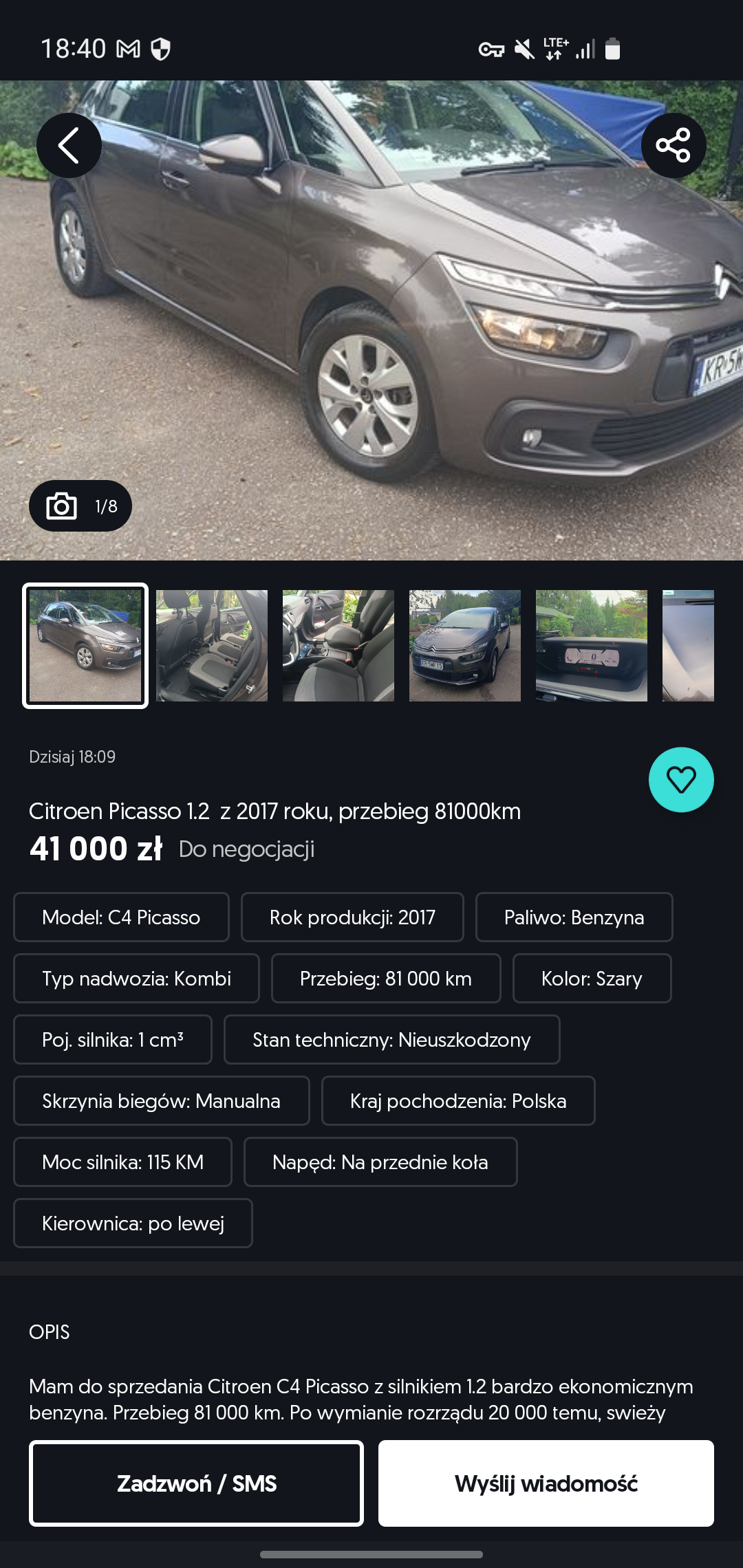Select the first highlighted car thumbnail
Viewport: 743px width, 1568px height.
85,646
